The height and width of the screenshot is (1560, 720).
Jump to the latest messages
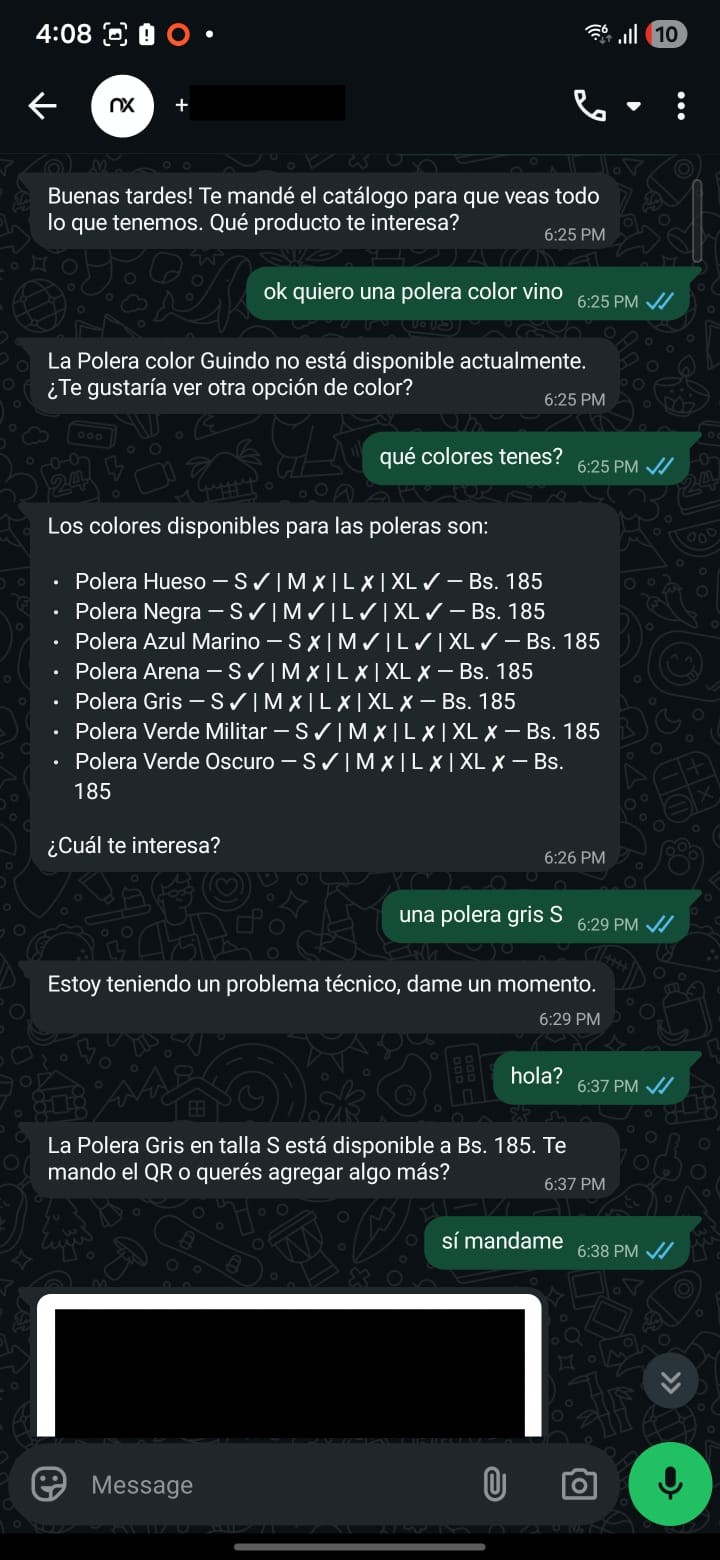(x=670, y=1381)
